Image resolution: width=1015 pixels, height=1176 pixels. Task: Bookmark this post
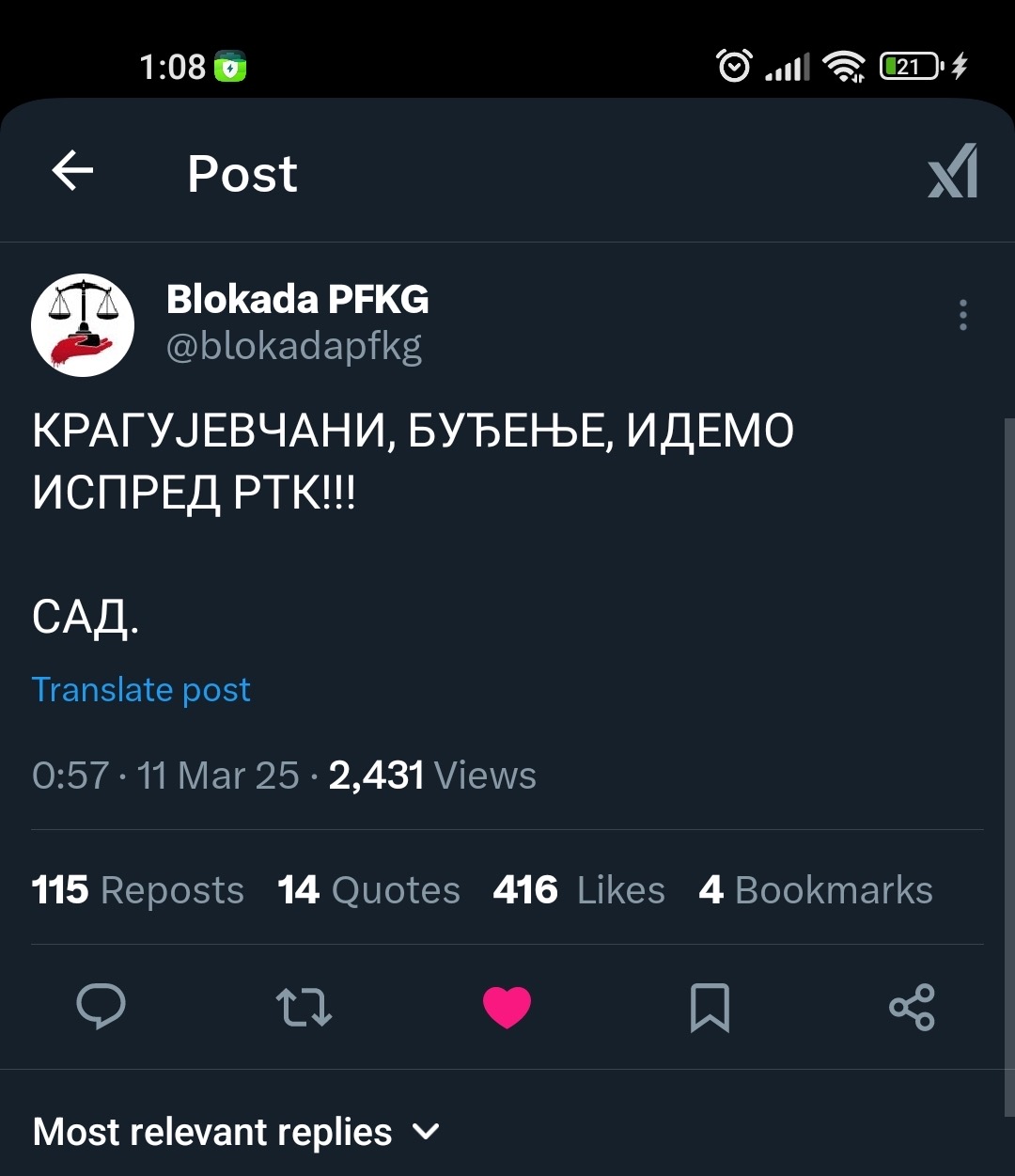click(x=710, y=1007)
